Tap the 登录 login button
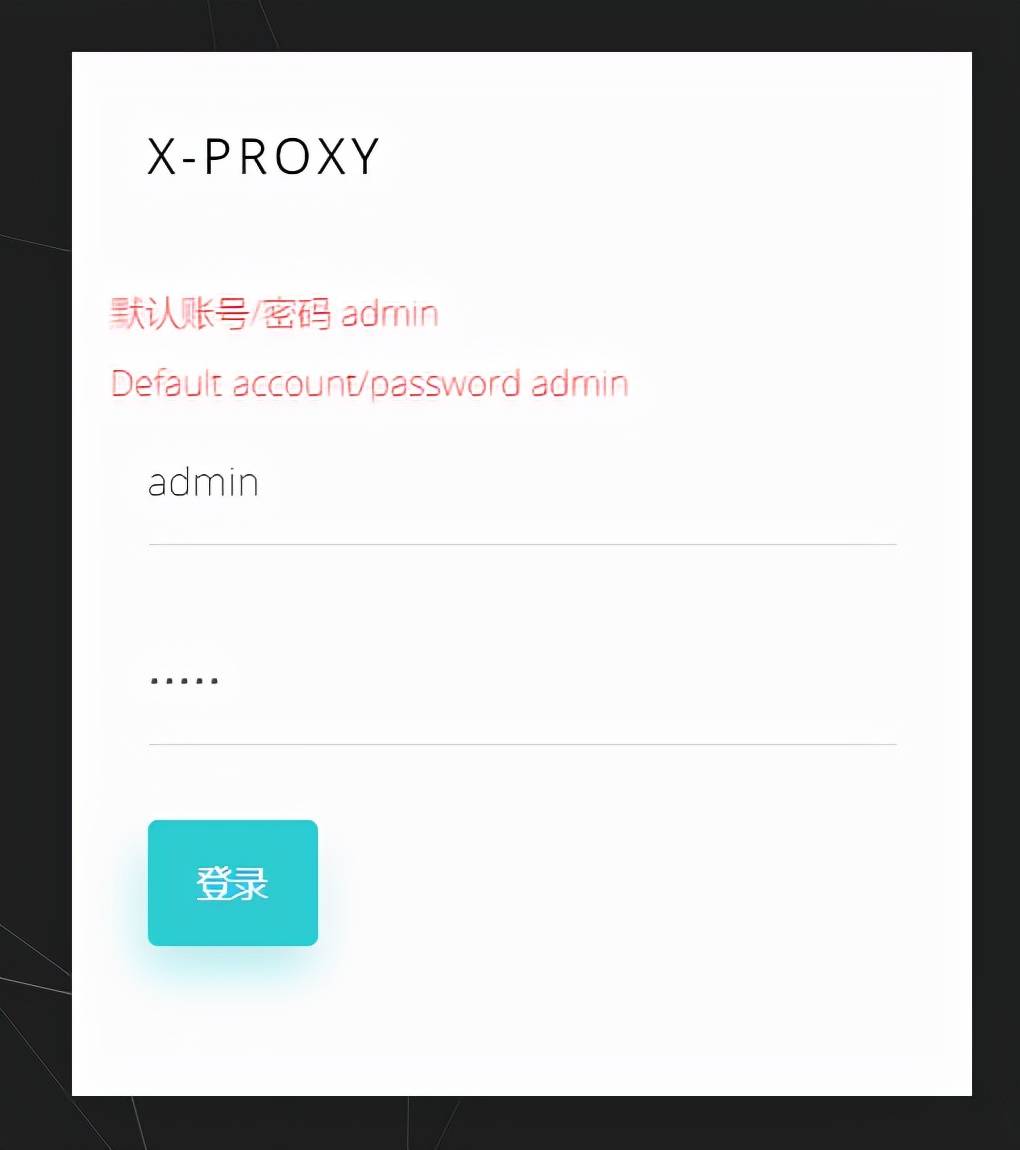Viewport: 1020px width, 1150px height. pyautogui.click(x=233, y=883)
